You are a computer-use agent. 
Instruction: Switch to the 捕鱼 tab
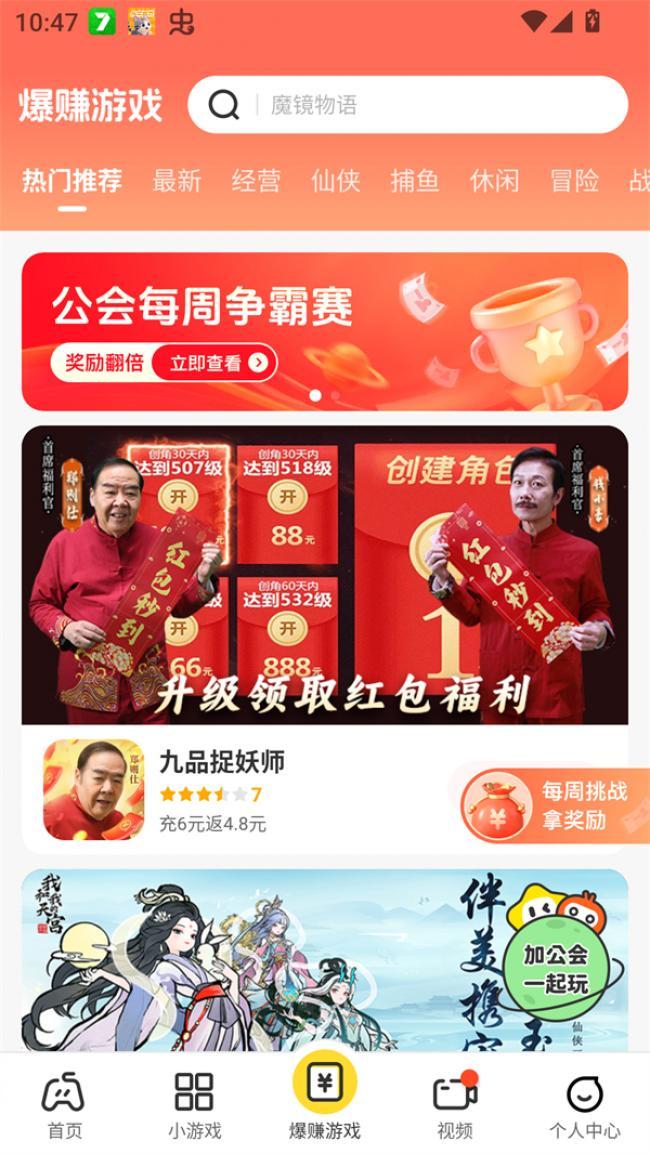pos(415,181)
